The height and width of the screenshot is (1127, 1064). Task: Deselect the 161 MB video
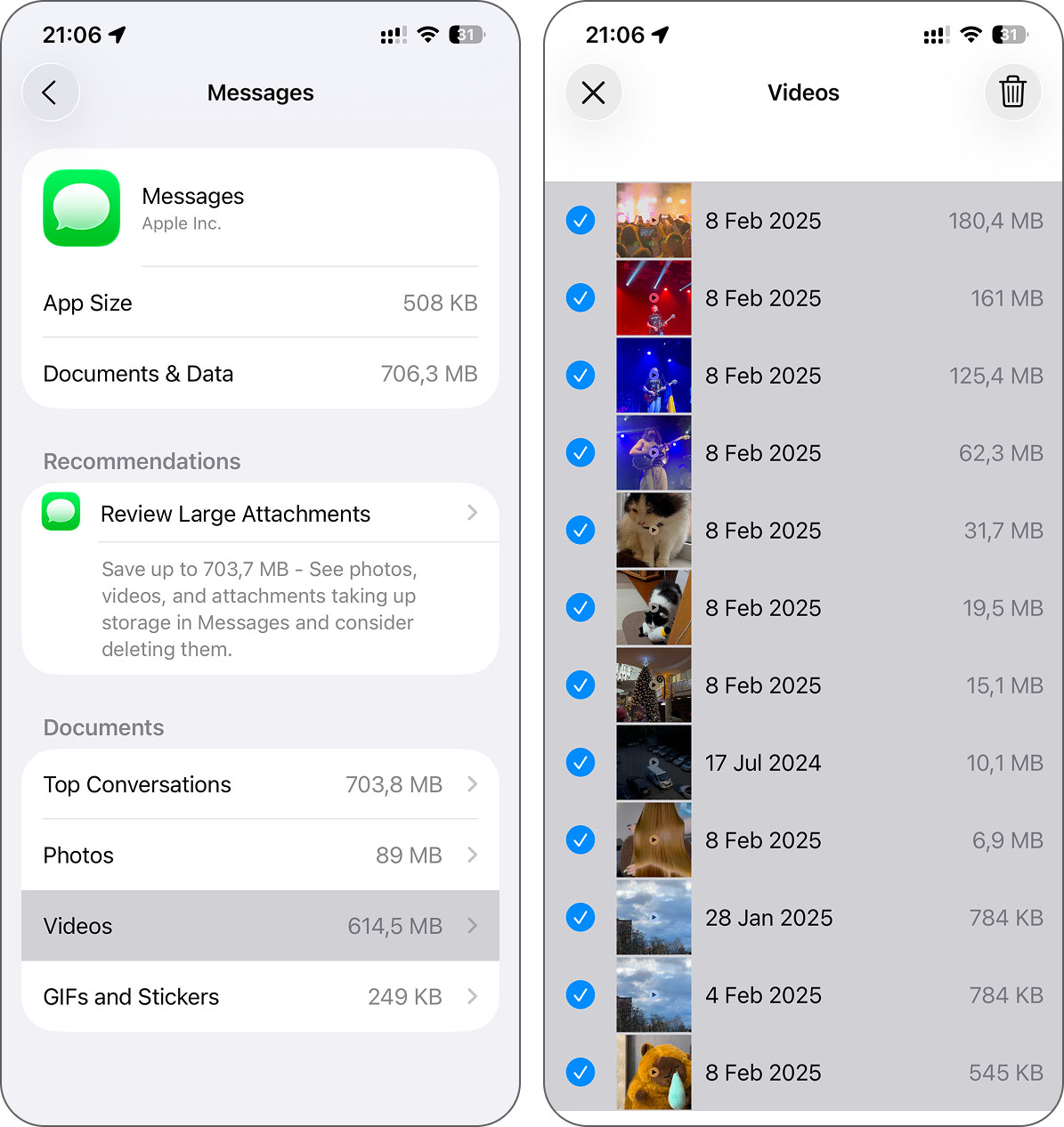point(581,298)
